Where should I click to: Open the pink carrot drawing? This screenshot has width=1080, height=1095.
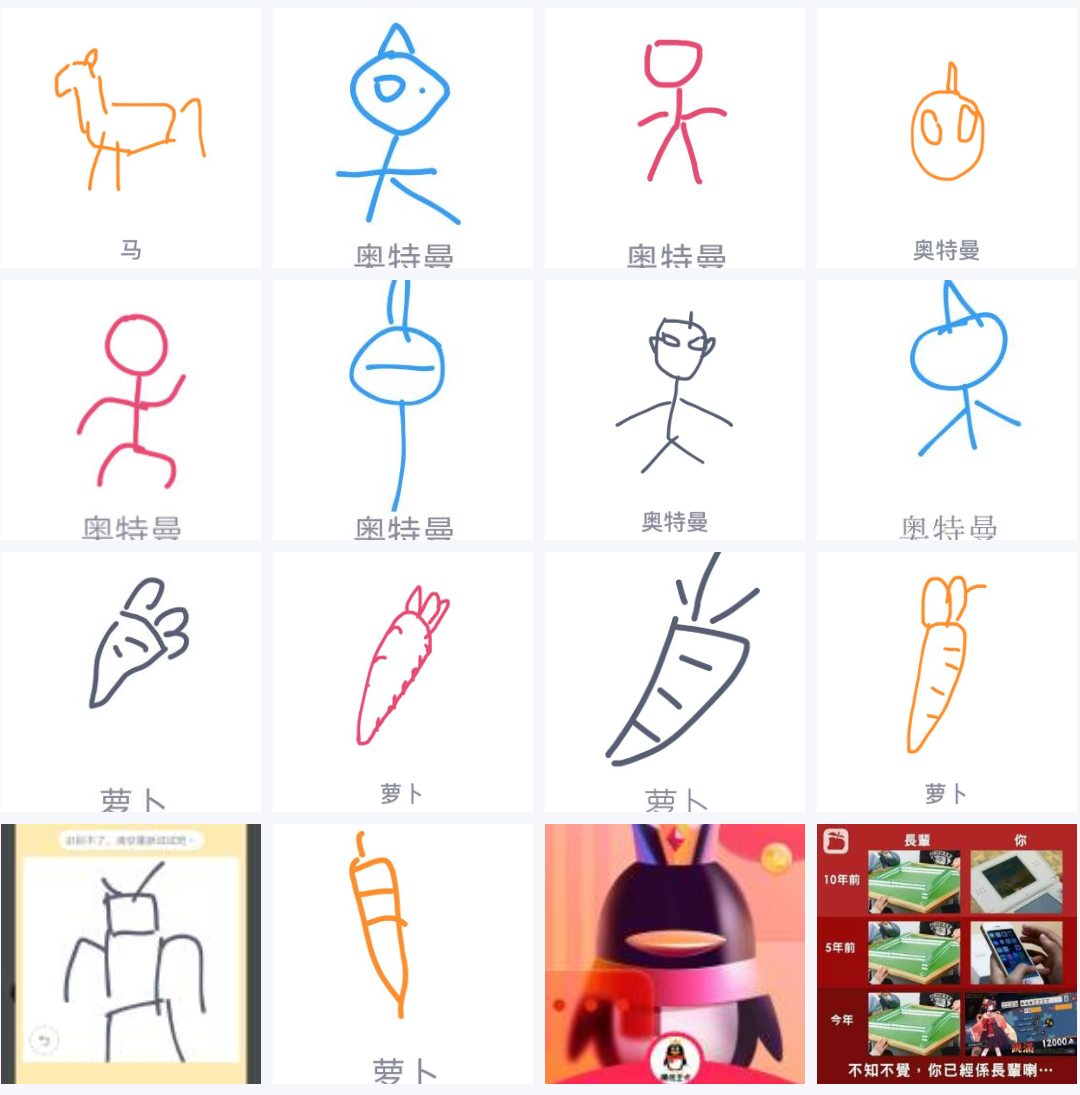coord(402,680)
